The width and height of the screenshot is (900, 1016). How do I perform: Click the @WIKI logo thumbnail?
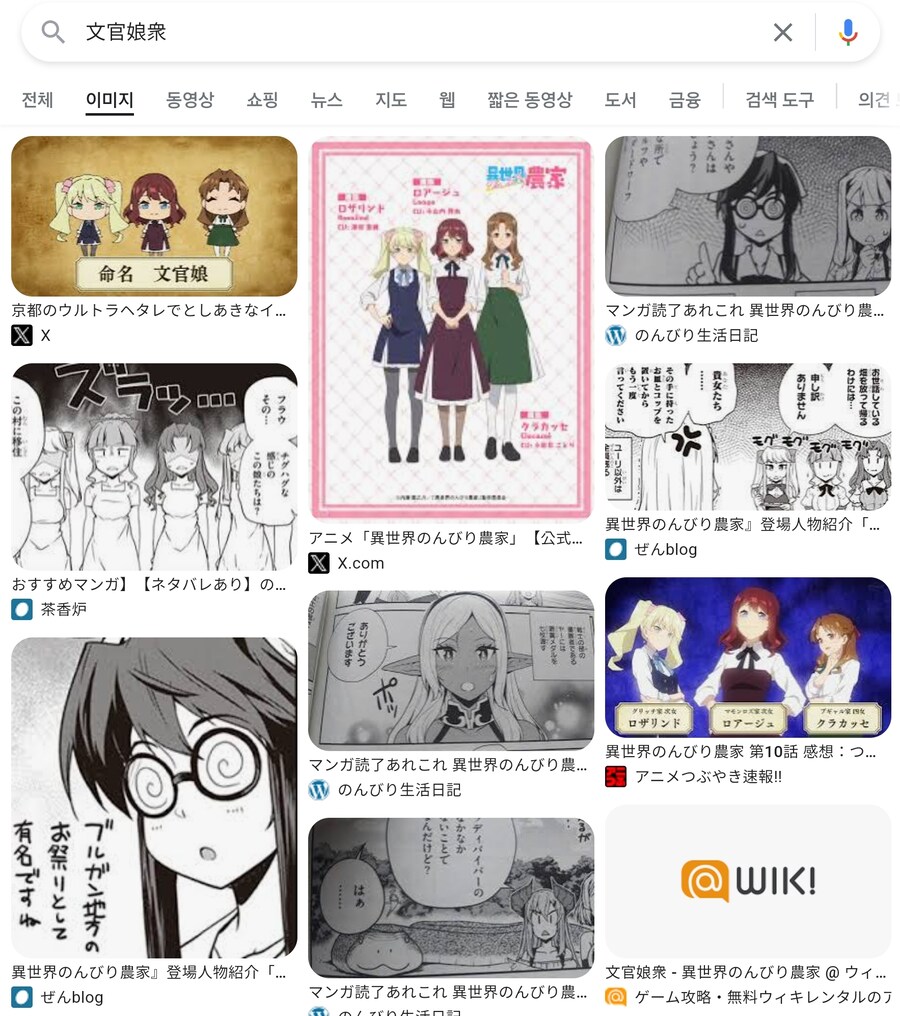pyautogui.click(x=751, y=880)
